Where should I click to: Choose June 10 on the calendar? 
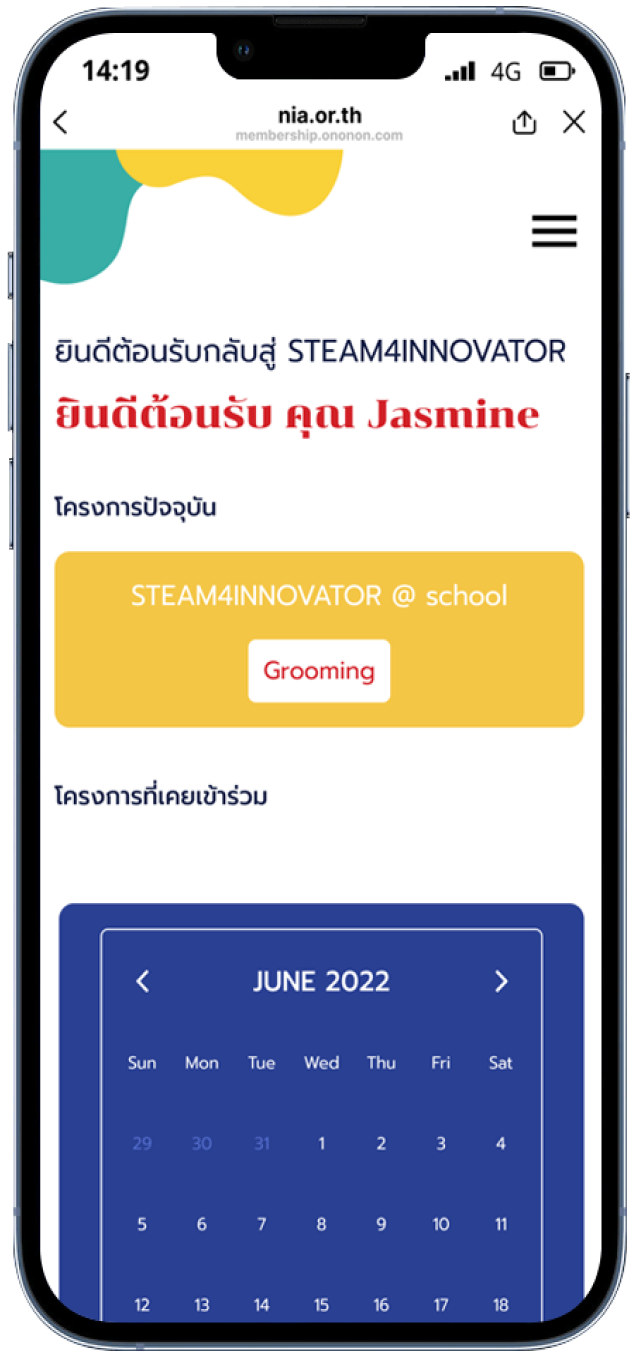(x=441, y=1224)
